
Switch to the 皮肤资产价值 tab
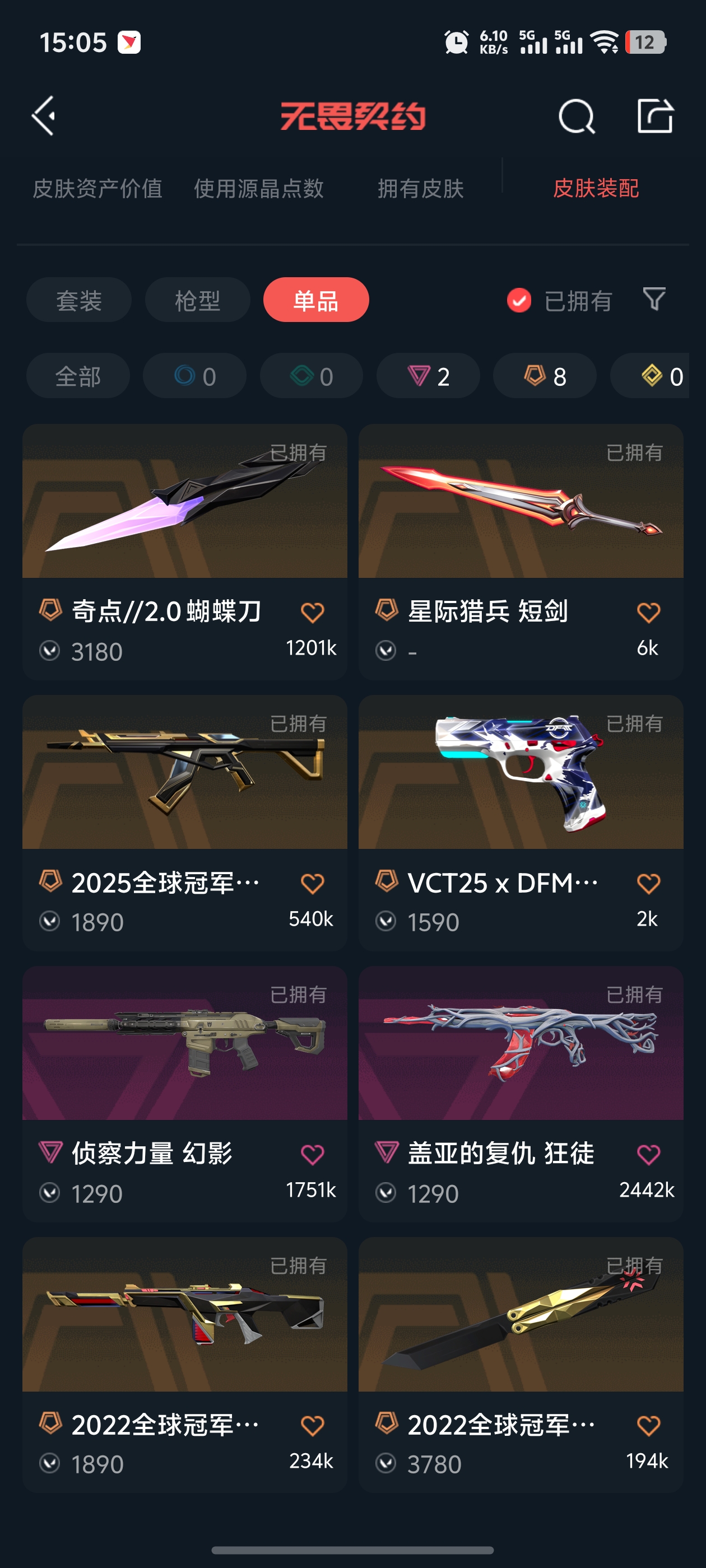click(97, 189)
